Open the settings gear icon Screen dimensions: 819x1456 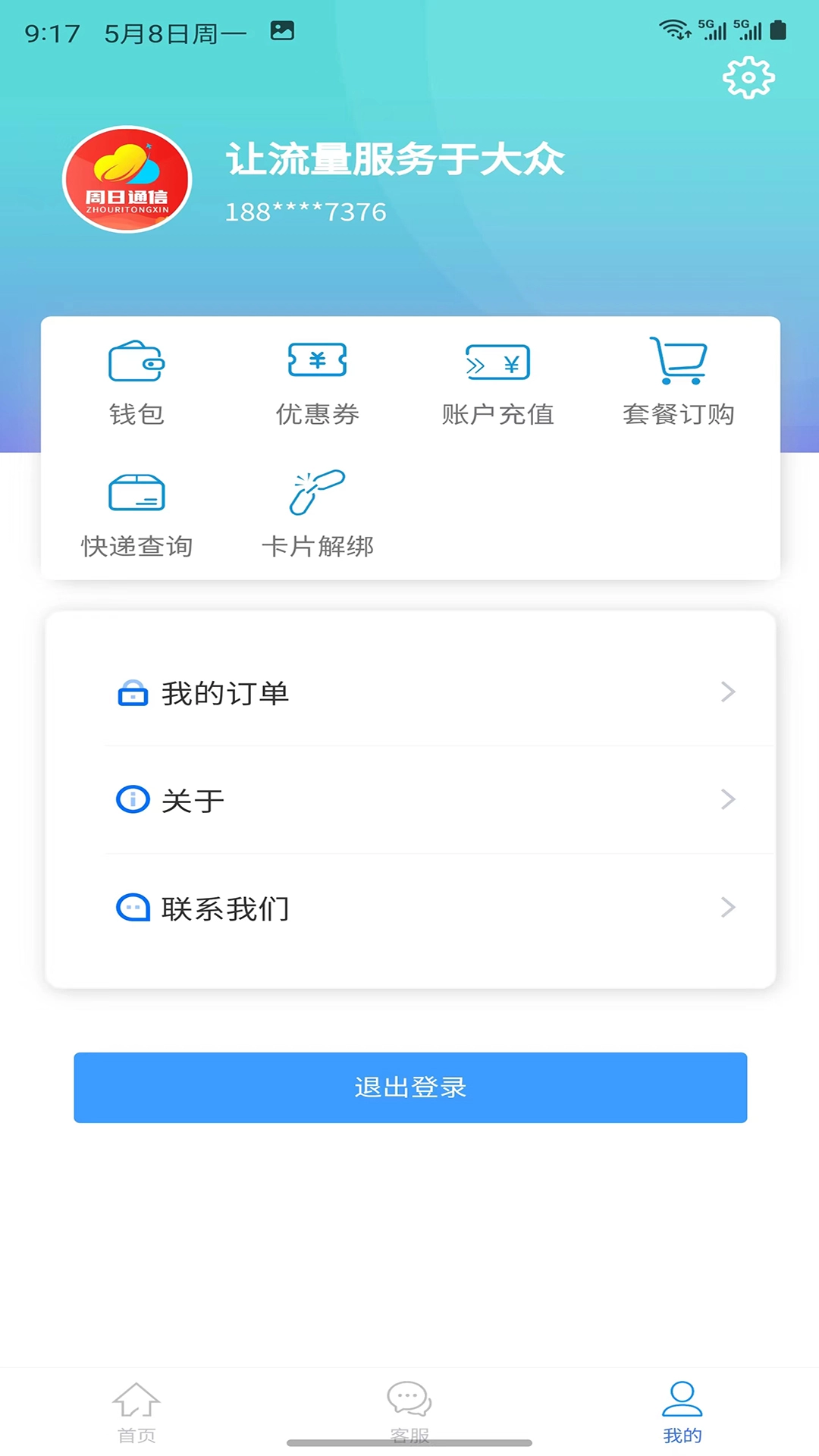point(748,77)
